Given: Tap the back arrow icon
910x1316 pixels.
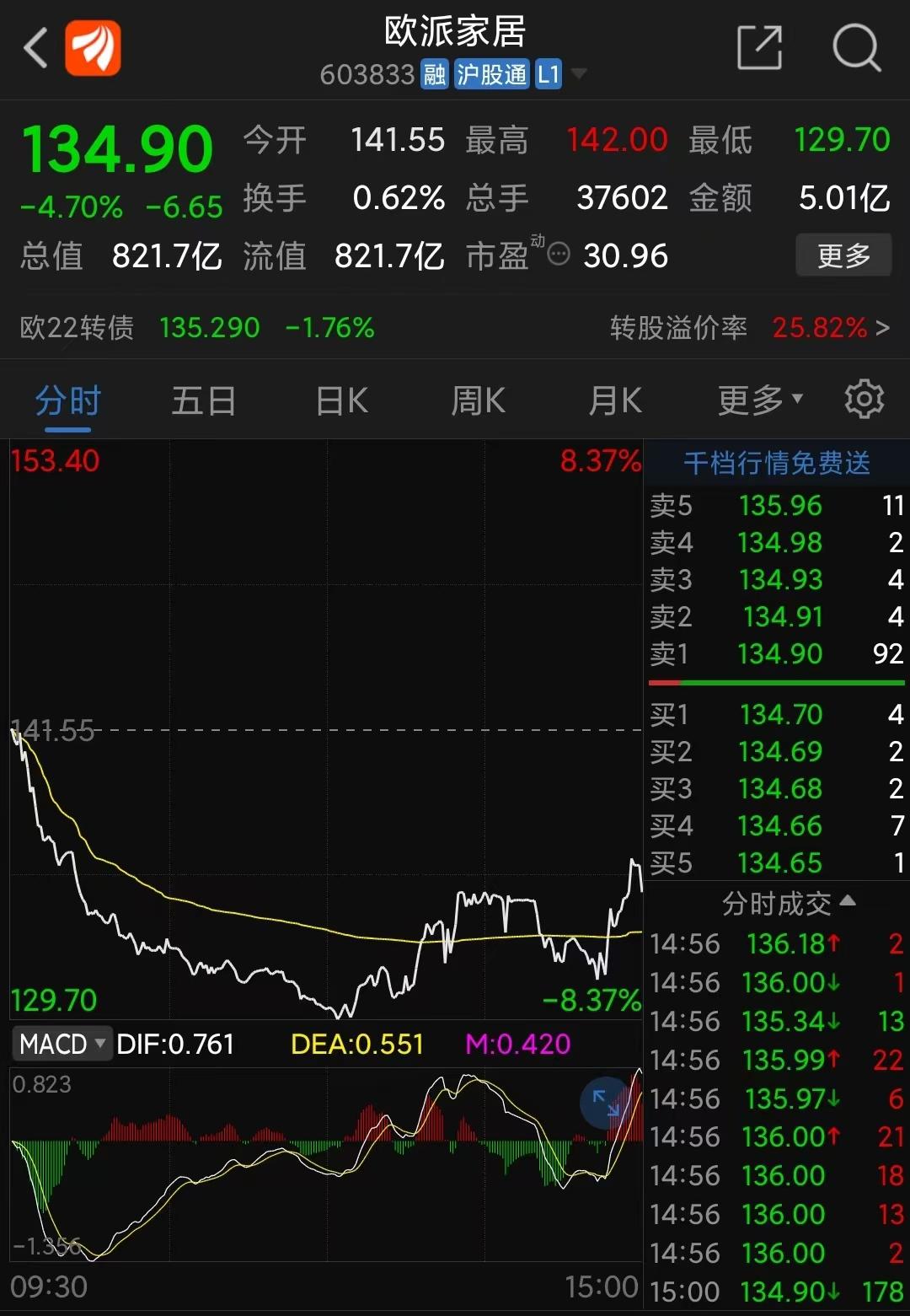Looking at the screenshot, I should (x=34, y=48).
